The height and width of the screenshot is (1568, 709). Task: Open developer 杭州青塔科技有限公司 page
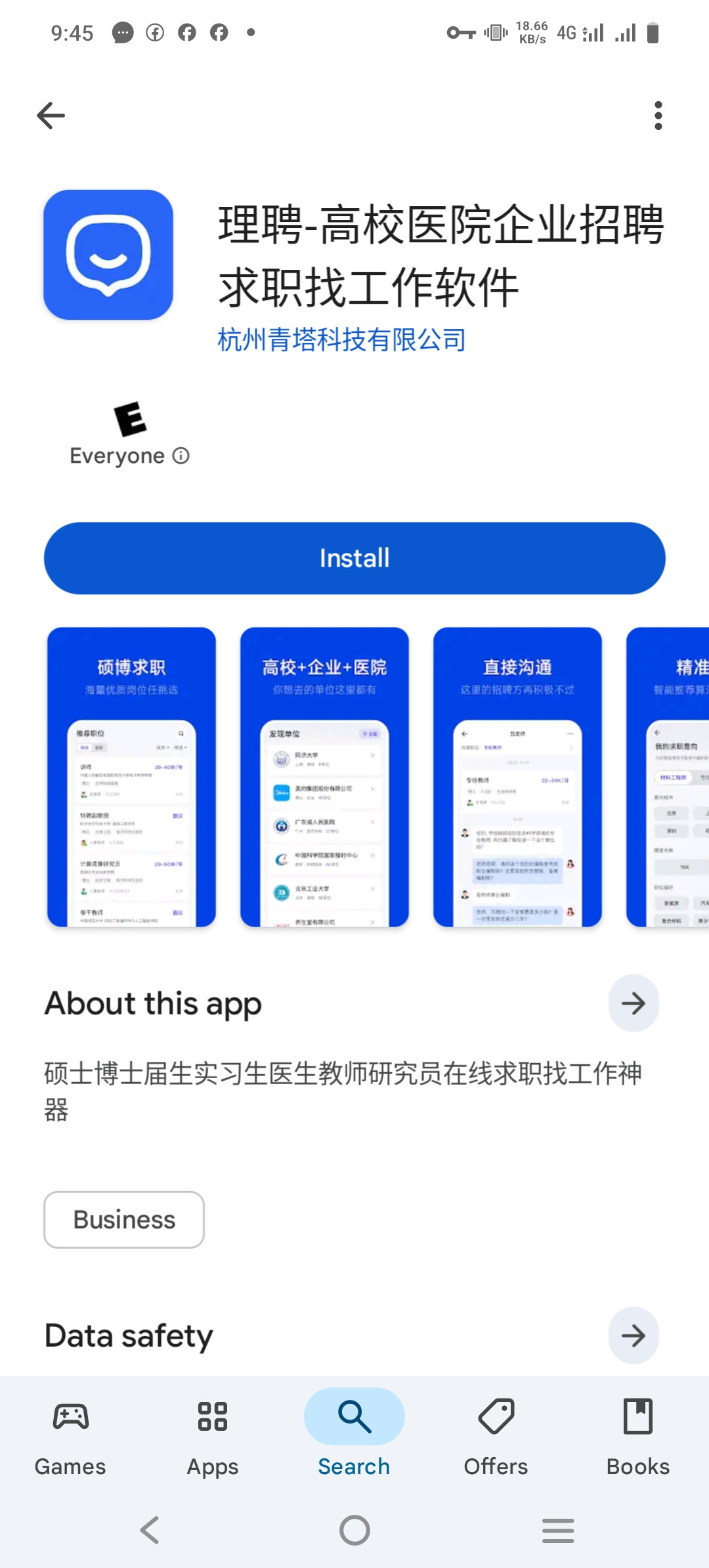click(x=341, y=340)
